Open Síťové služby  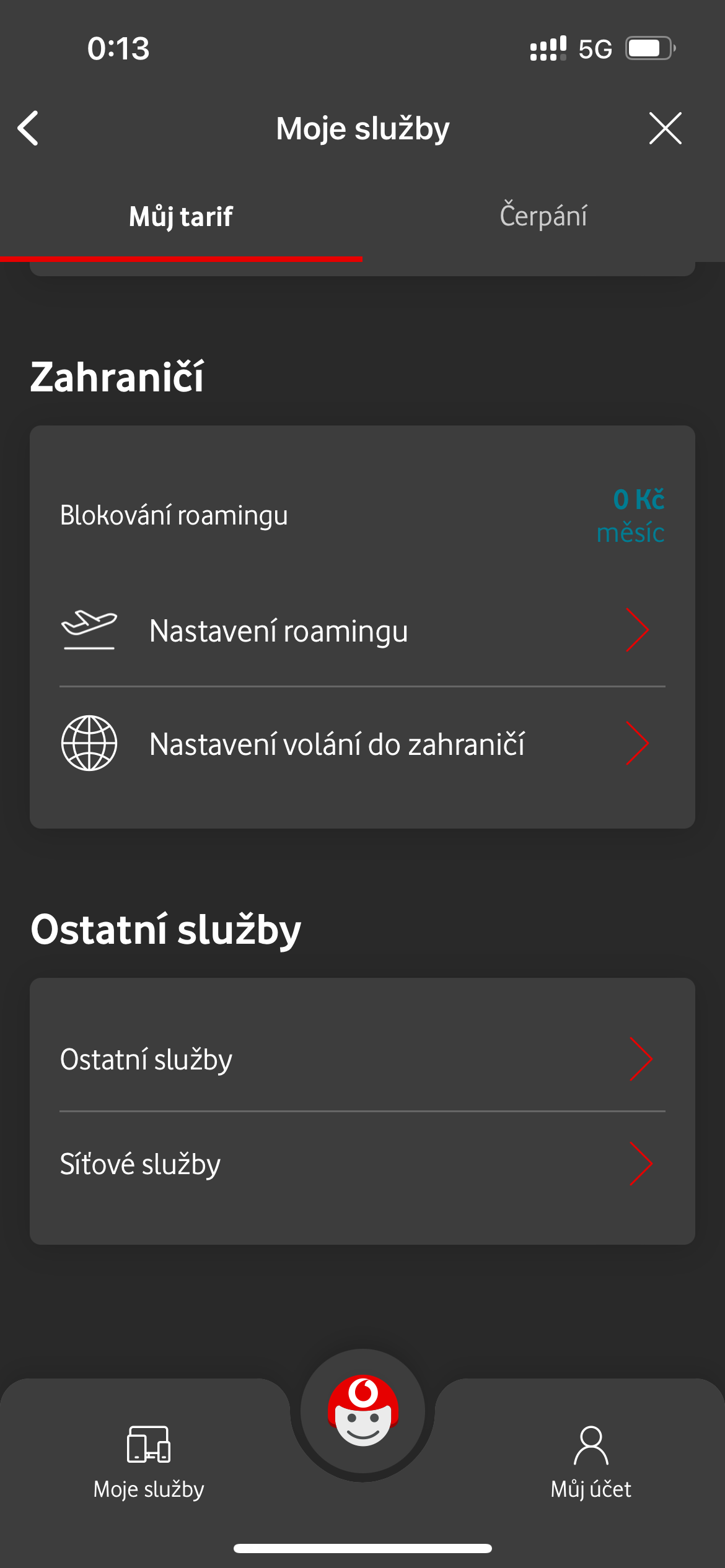tap(362, 1164)
